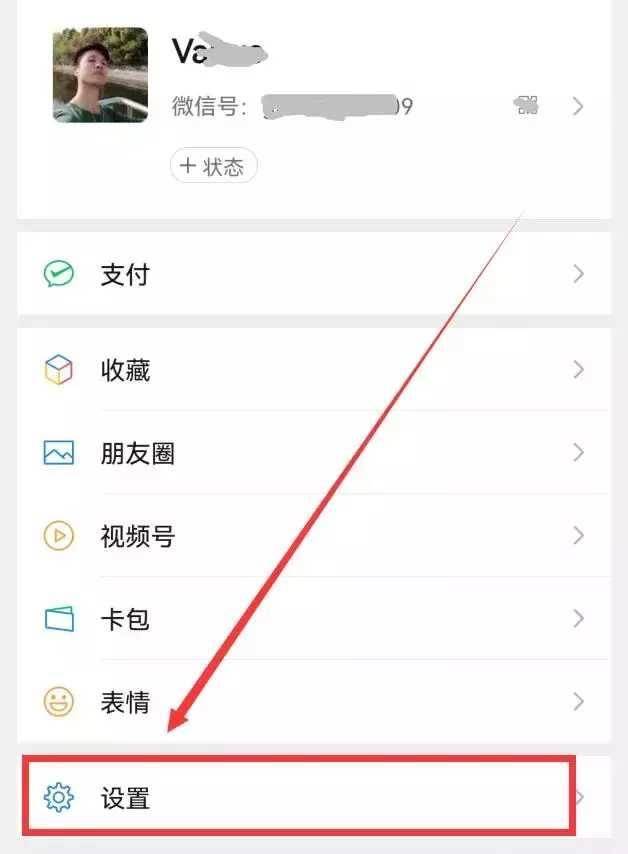Open 表情 (Stickers)
The height and width of the screenshot is (854, 628).
pyautogui.click(x=125, y=701)
